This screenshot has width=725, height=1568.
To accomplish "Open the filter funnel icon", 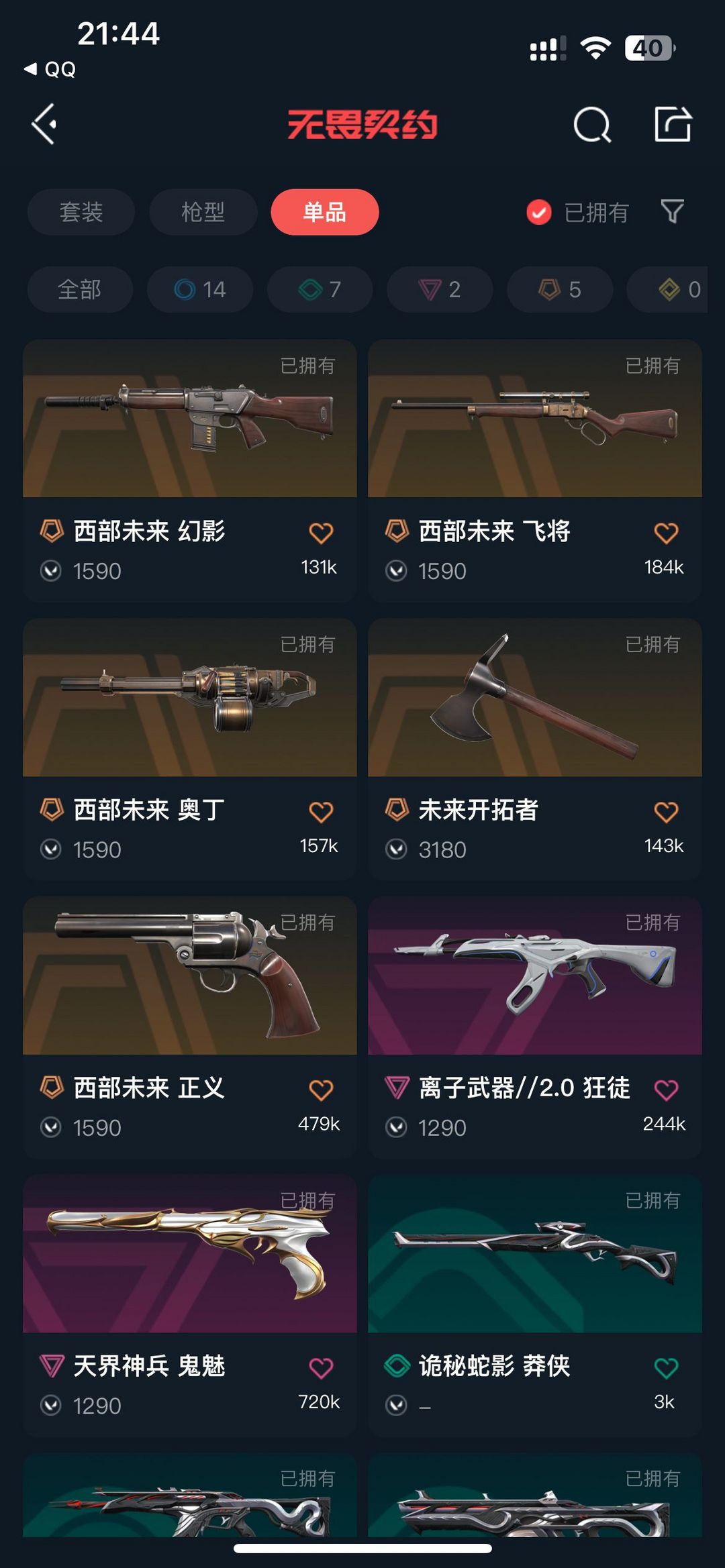I will point(672,212).
